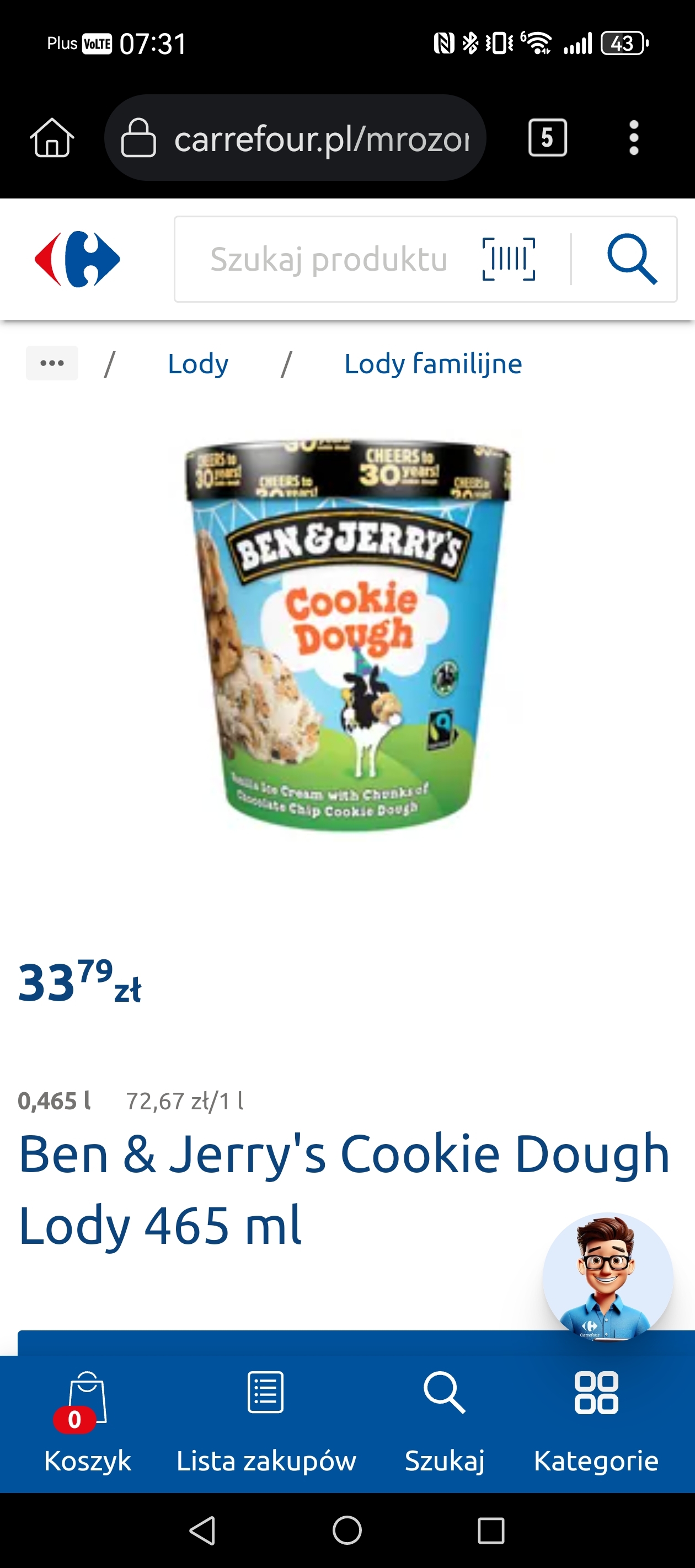695x1568 pixels.
Task: Go to Carrefour homepage via logo
Action: (x=77, y=259)
